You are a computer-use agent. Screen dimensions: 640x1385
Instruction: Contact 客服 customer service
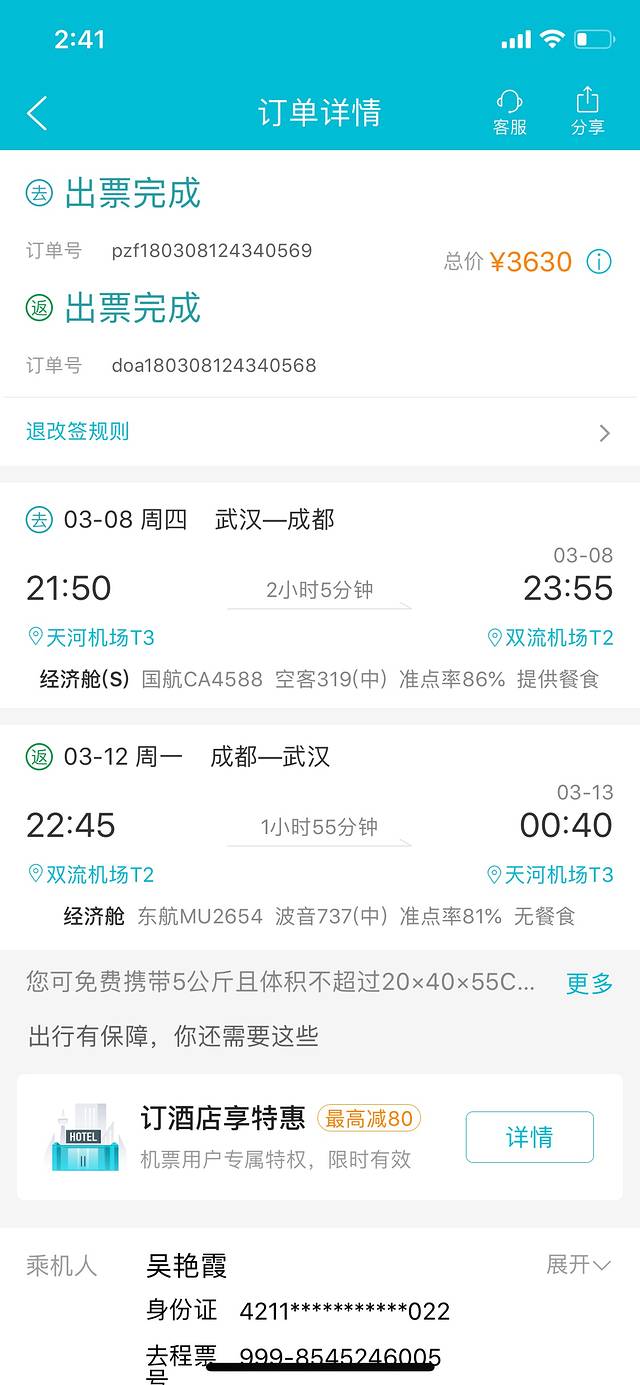tap(509, 111)
